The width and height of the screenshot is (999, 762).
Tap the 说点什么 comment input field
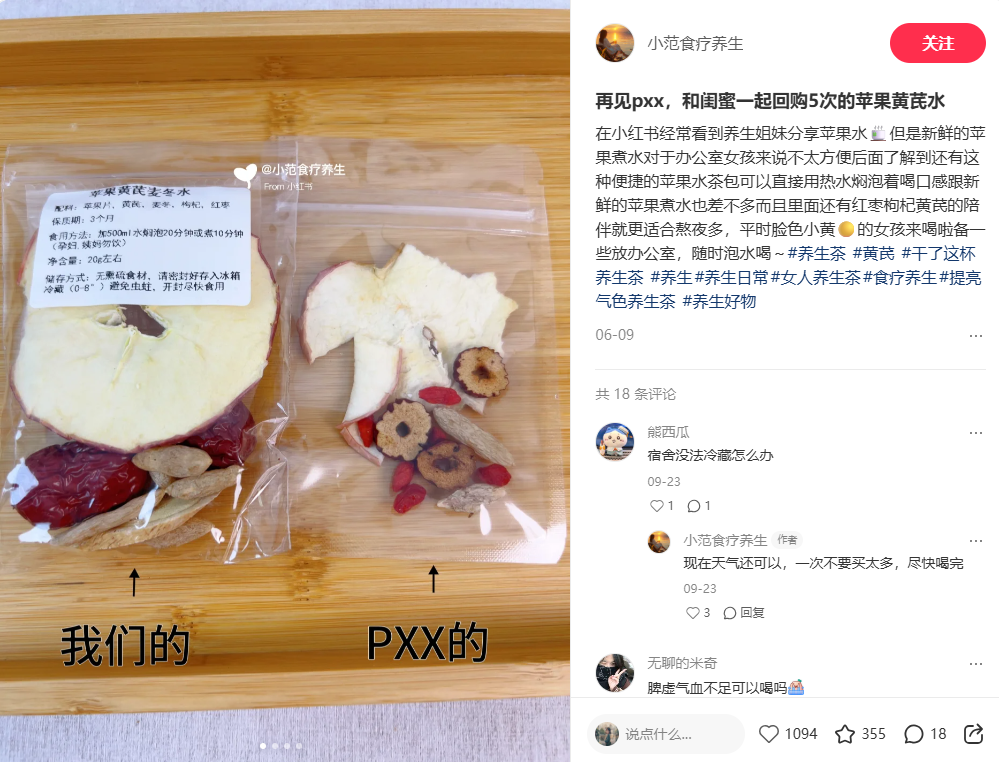pyautogui.click(x=665, y=734)
